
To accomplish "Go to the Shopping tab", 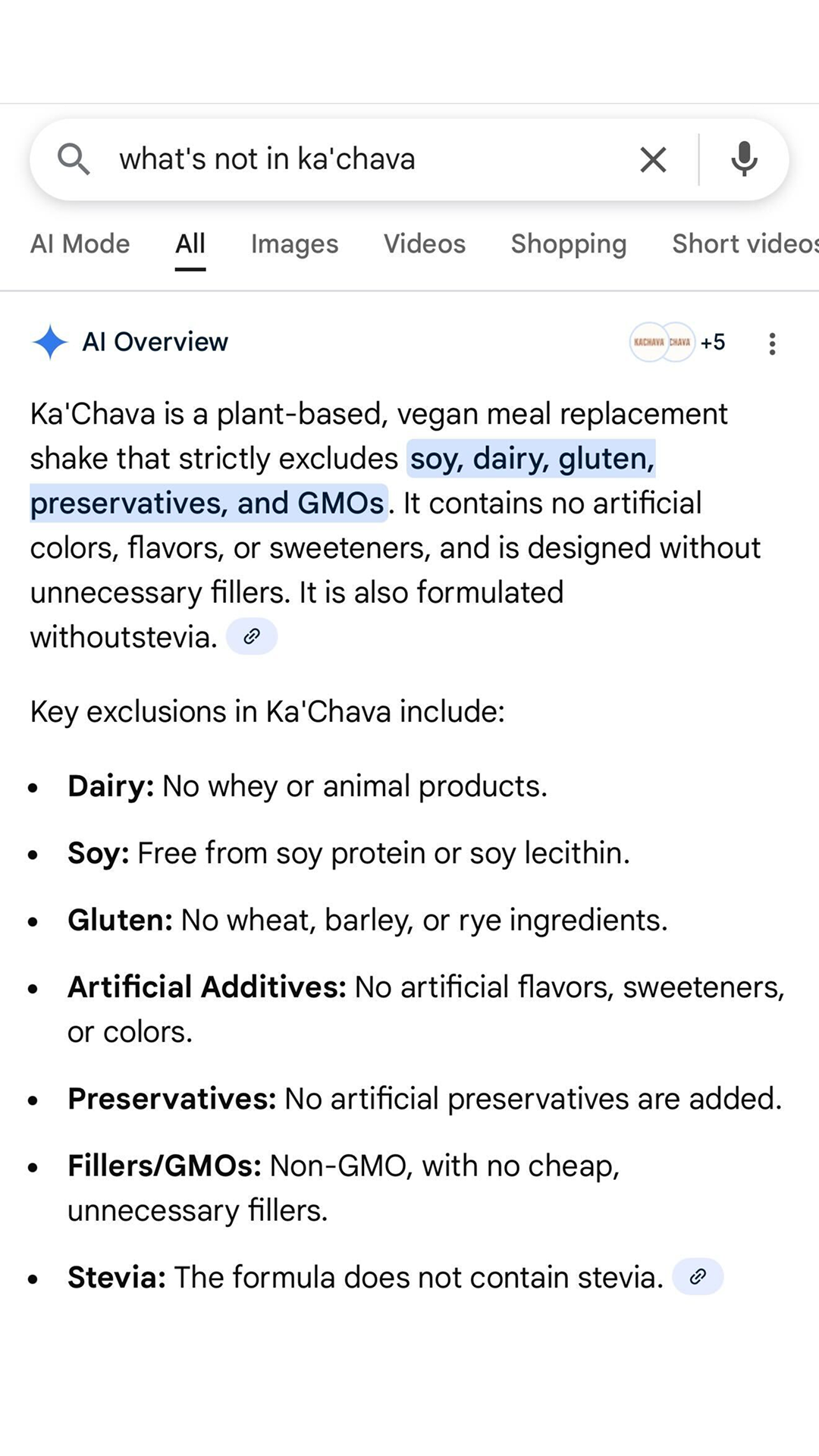I will 569,244.
